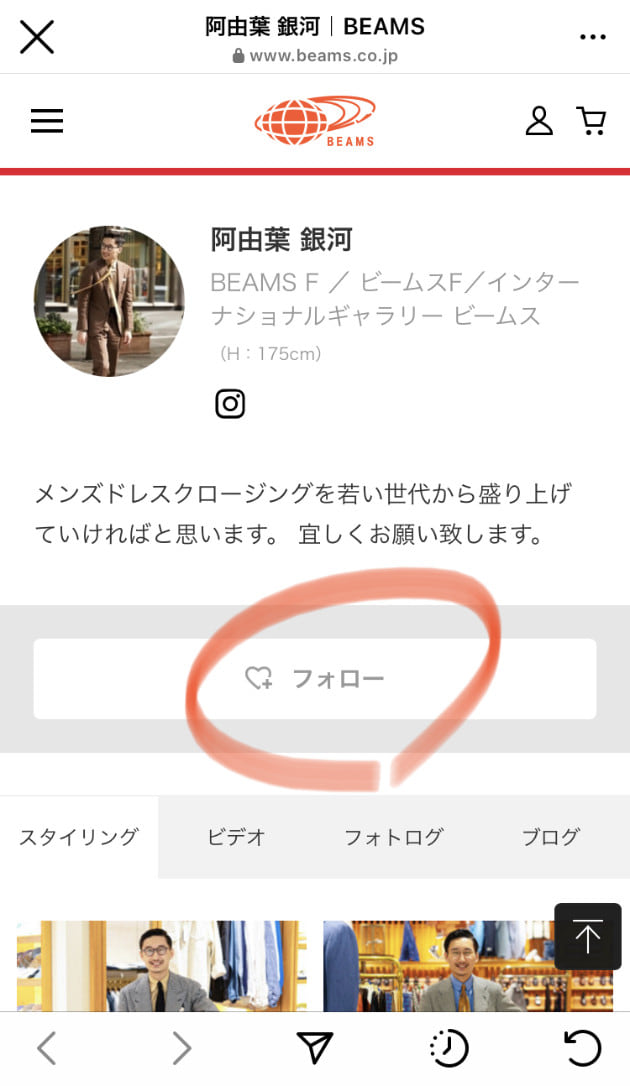Viewport: 630px width, 1086px height.
Task: Open the hamburger menu
Action: point(47,121)
